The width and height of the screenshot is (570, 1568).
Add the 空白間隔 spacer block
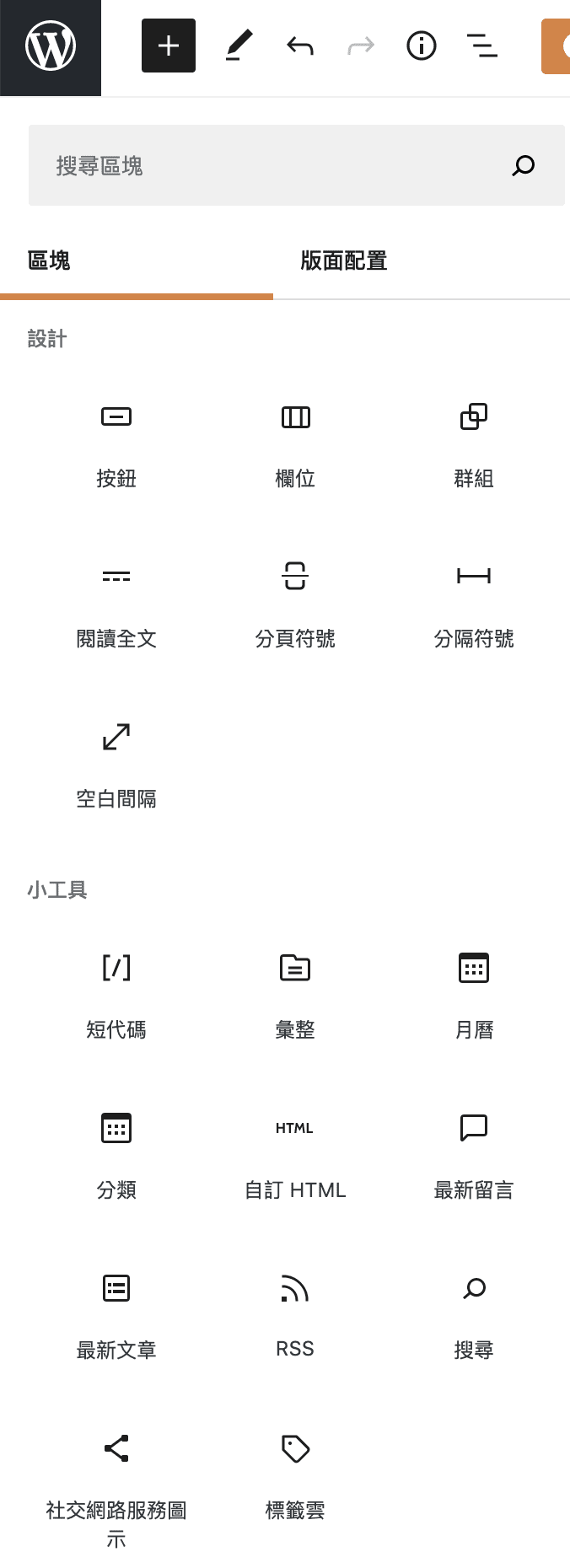tap(116, 763)
